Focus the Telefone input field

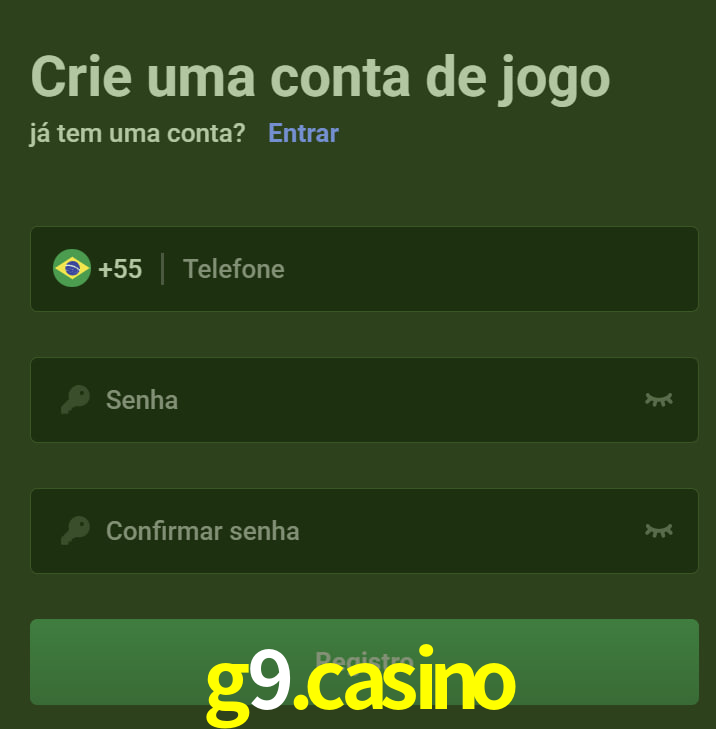[x=430, y=269]
